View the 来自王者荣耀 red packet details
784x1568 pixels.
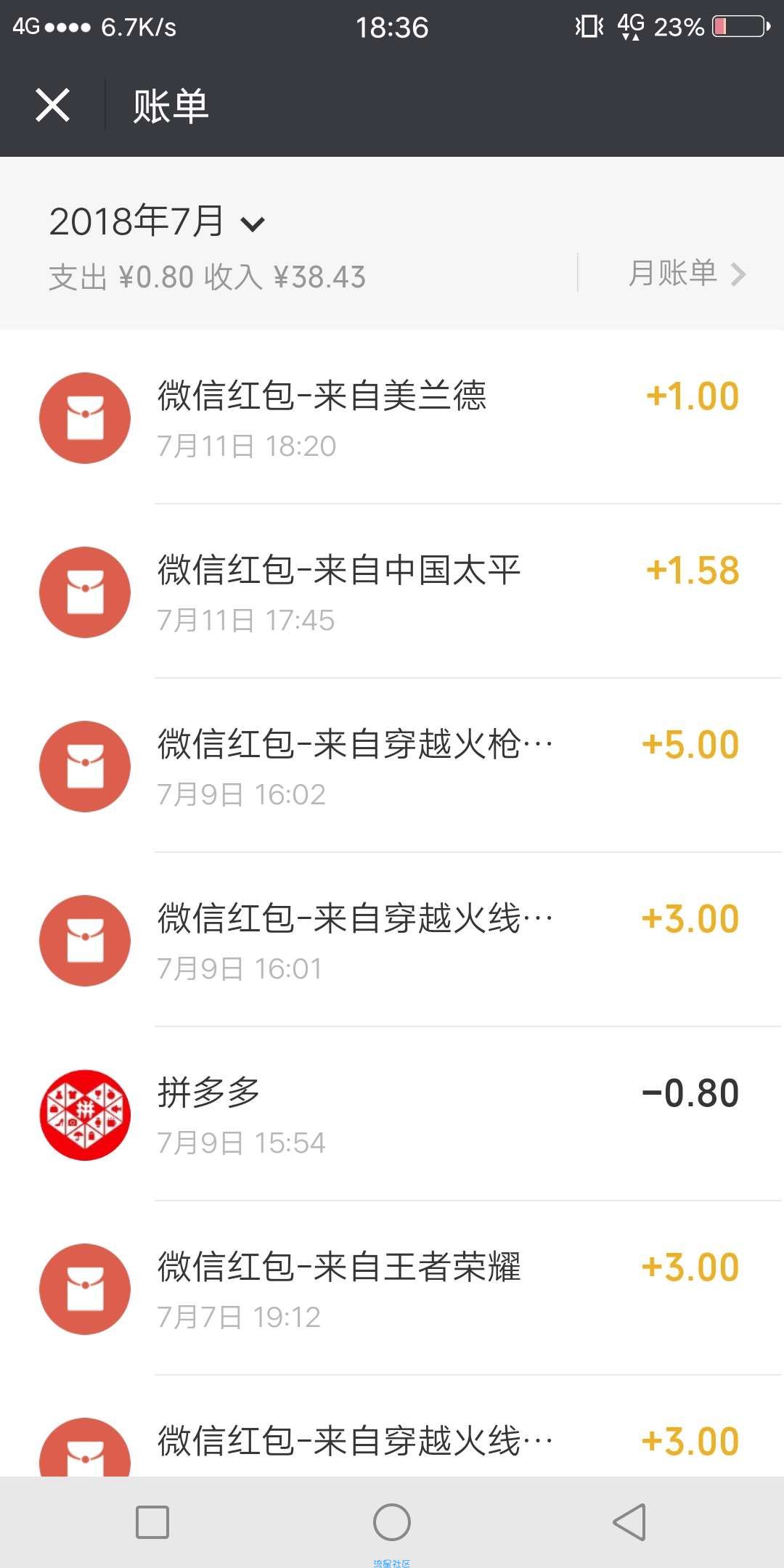[392, 1289]
